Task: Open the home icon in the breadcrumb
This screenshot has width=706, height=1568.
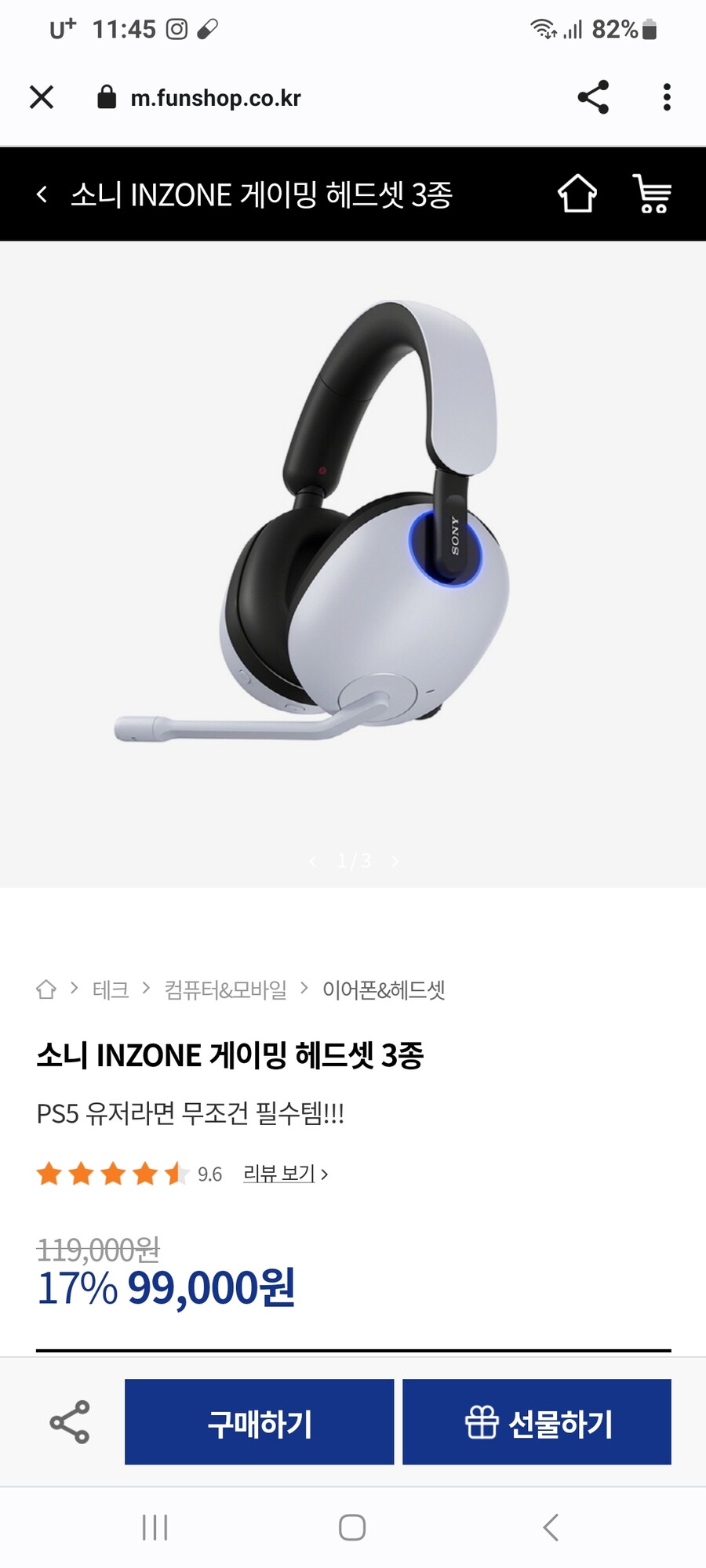Action: tap(46, 989)
